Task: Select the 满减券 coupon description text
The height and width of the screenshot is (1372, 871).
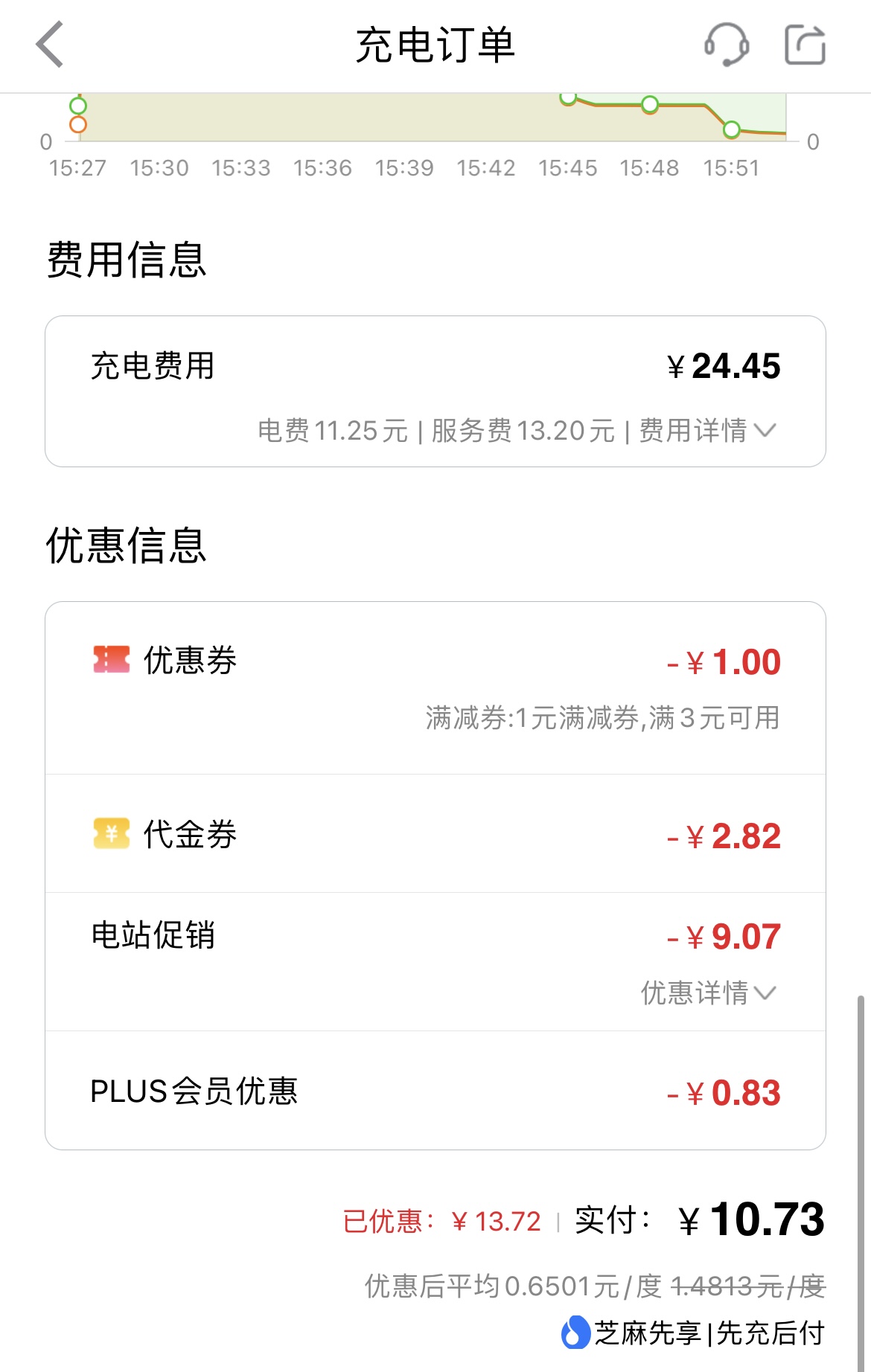Action: [604, 717]
